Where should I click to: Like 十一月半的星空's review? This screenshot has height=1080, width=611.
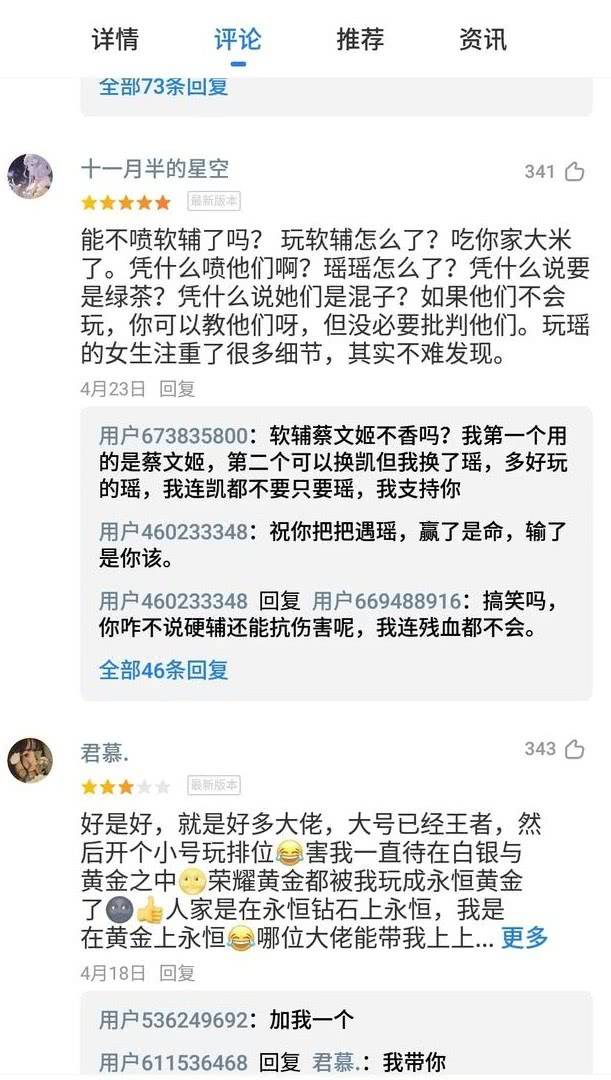point(574,172)
